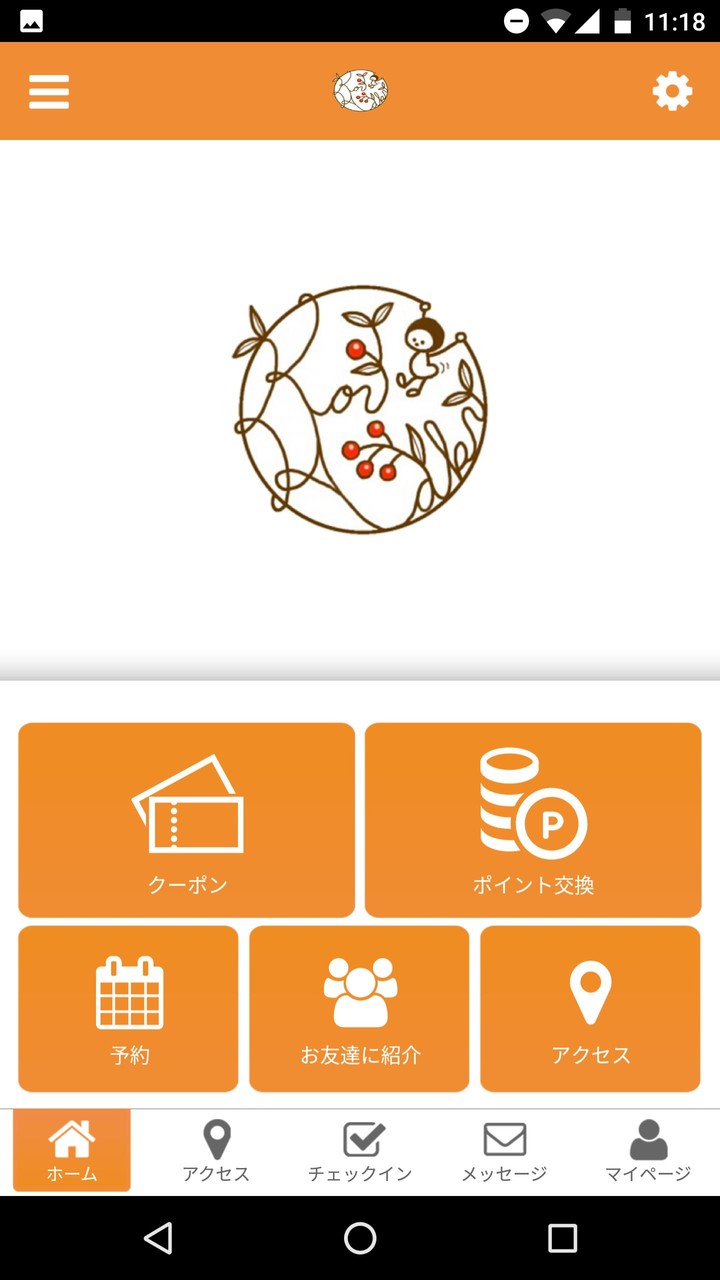
Task: Open the メッセージ tab
Action: pyautogui.click(x=504, y=1151)
